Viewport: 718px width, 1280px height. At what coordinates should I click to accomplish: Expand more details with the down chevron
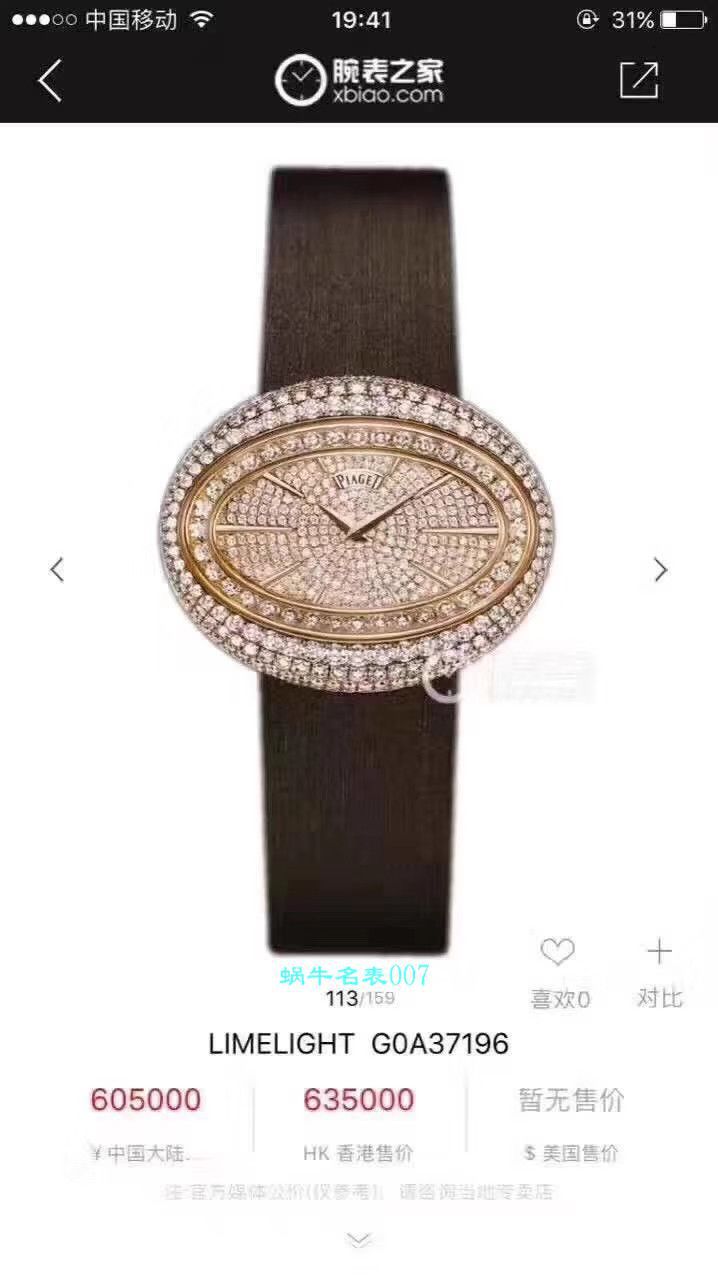pyautogui.click(x=359, y=1240)
